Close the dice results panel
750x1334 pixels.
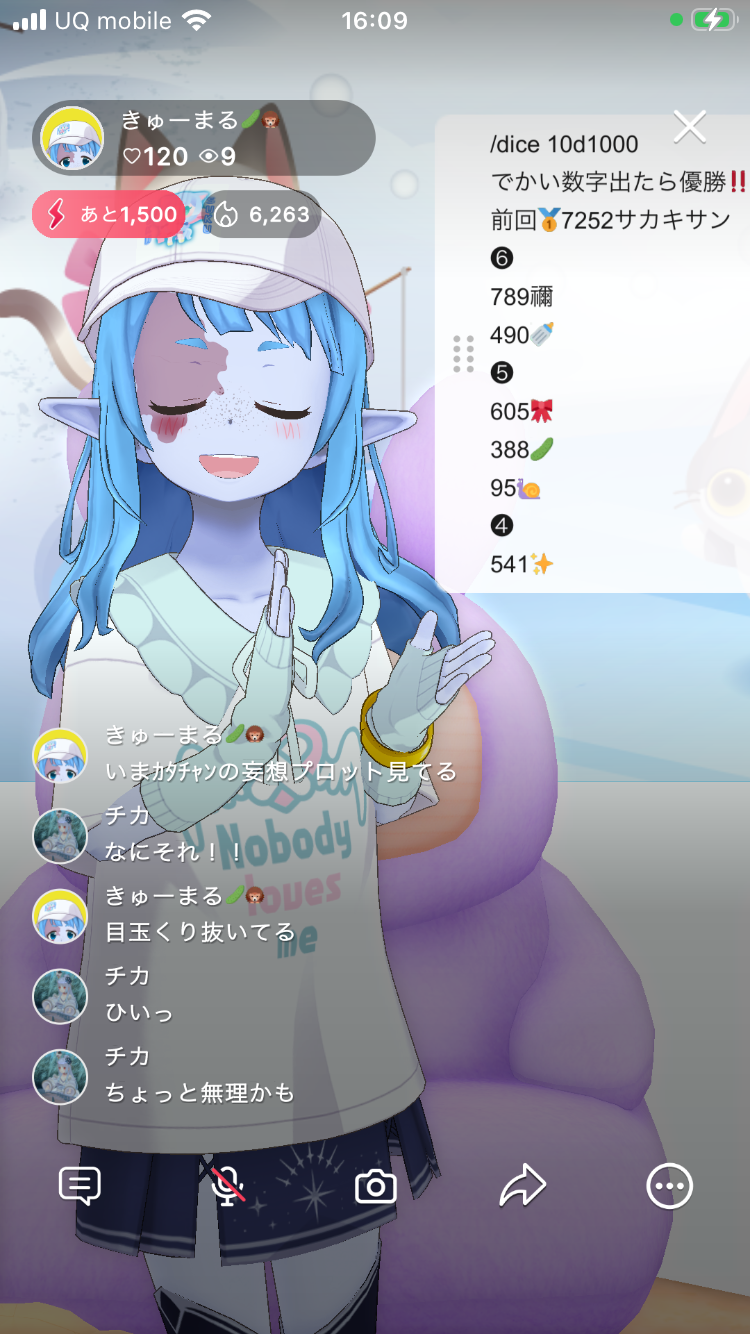[x=690, y=127]
